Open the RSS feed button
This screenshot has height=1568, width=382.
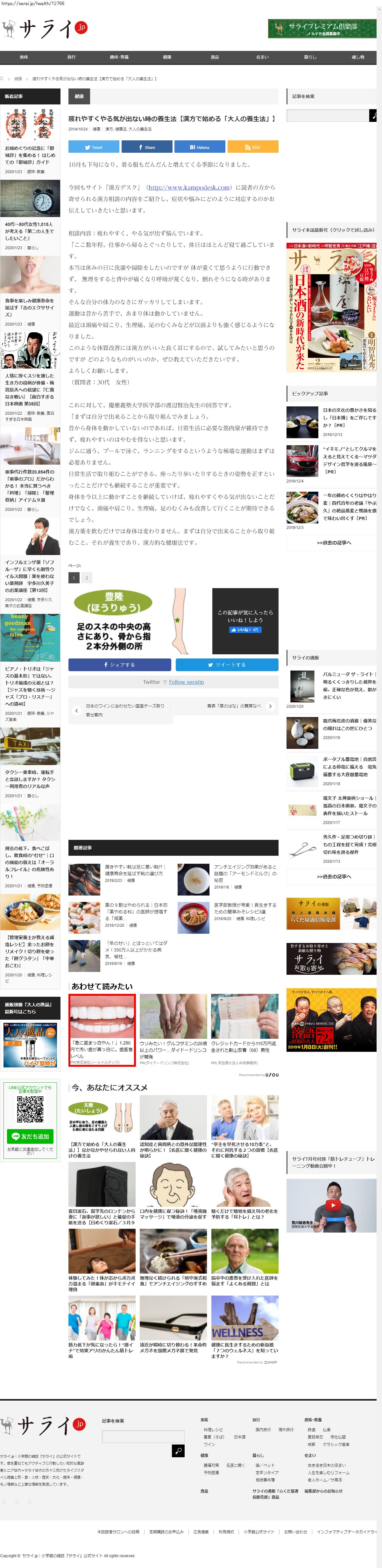tap(252, 147)
